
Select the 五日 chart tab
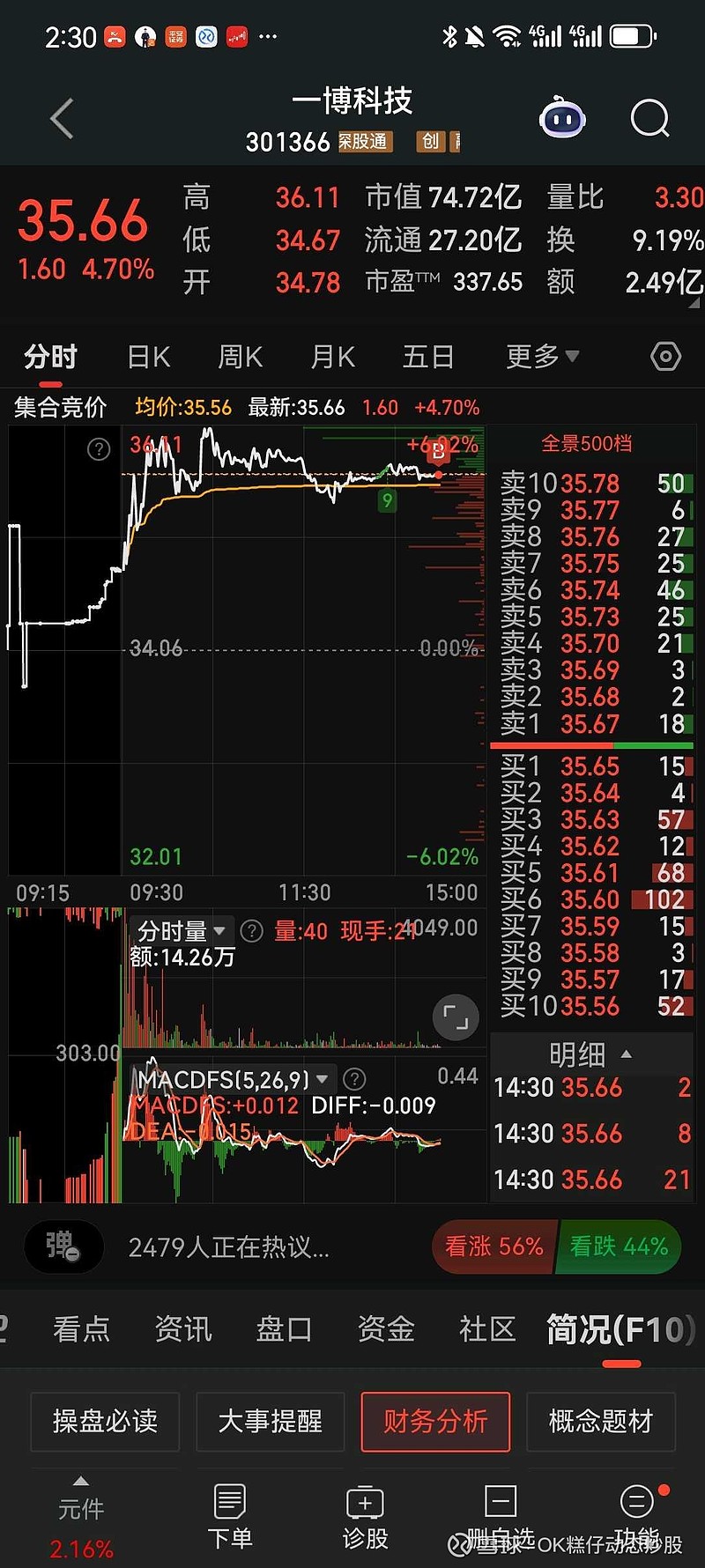click(428, 357)
